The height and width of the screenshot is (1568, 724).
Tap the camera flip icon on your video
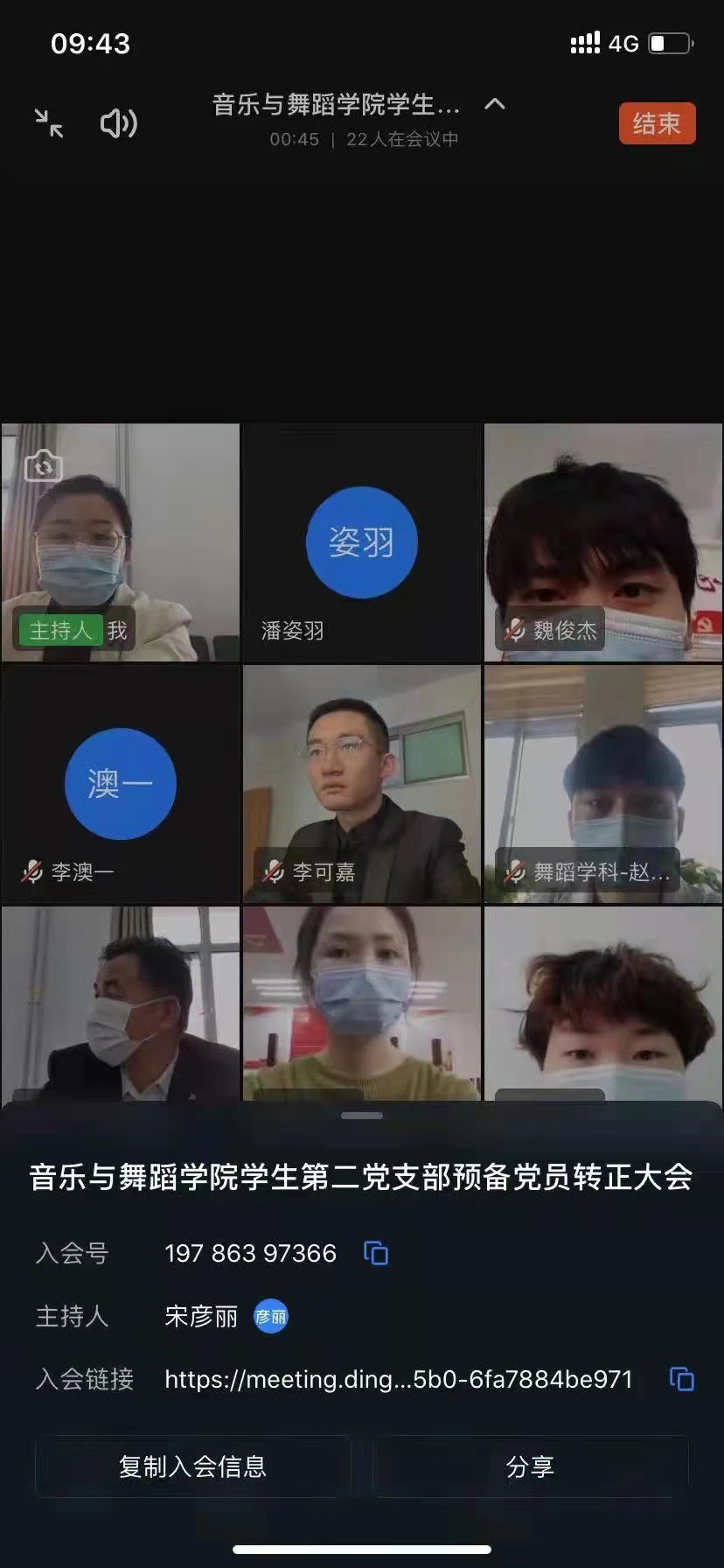(44, 465)
